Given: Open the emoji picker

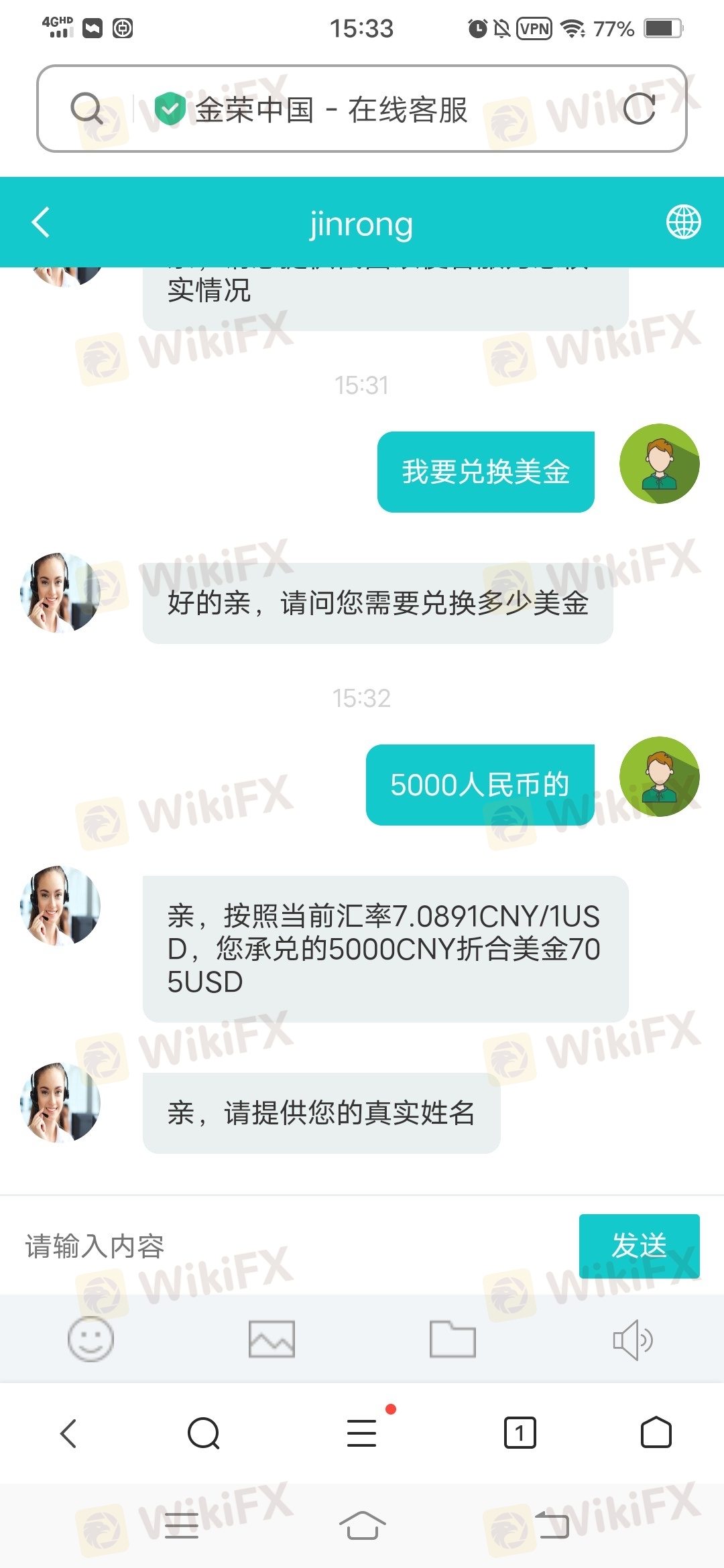Looking at the screenshot, I should (90, 1339).
